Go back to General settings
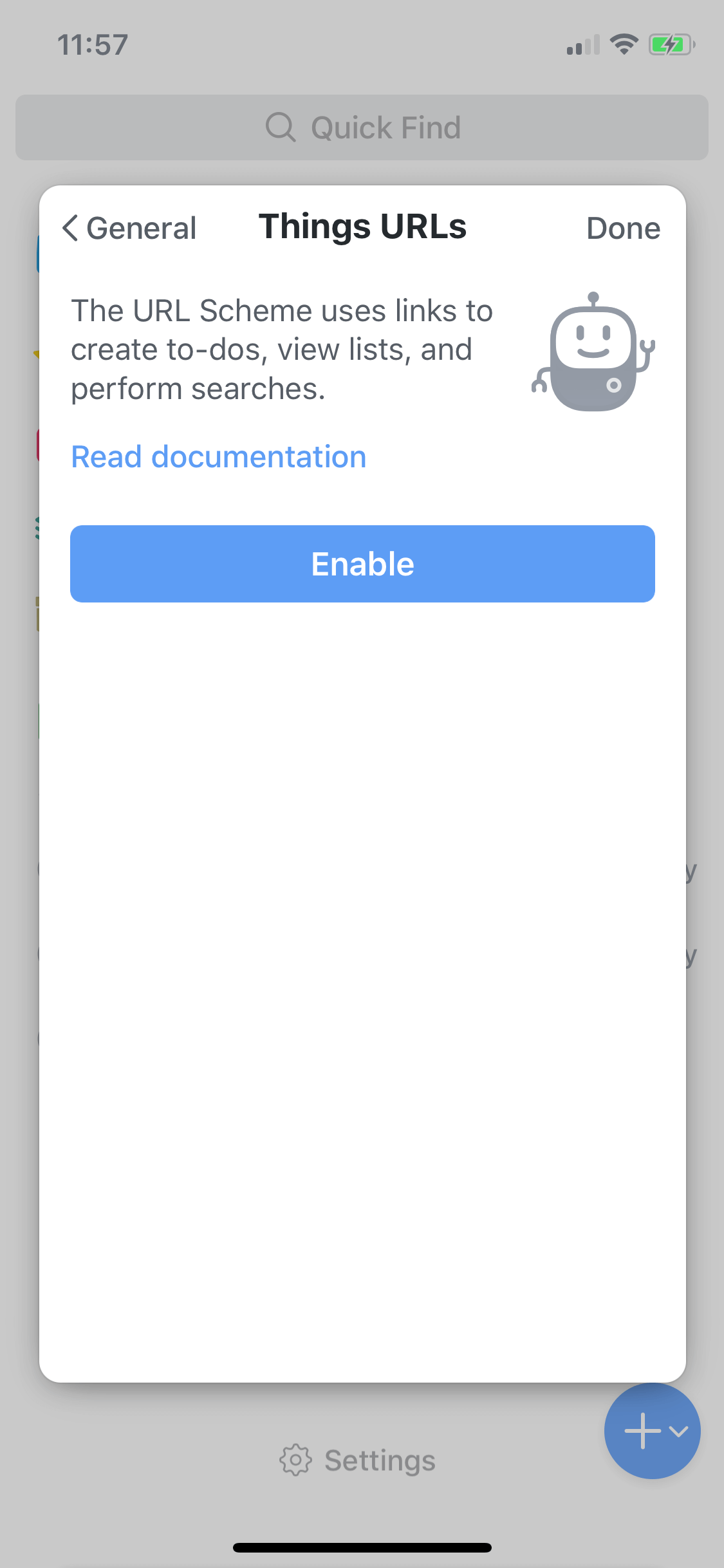 coord(129,228)
